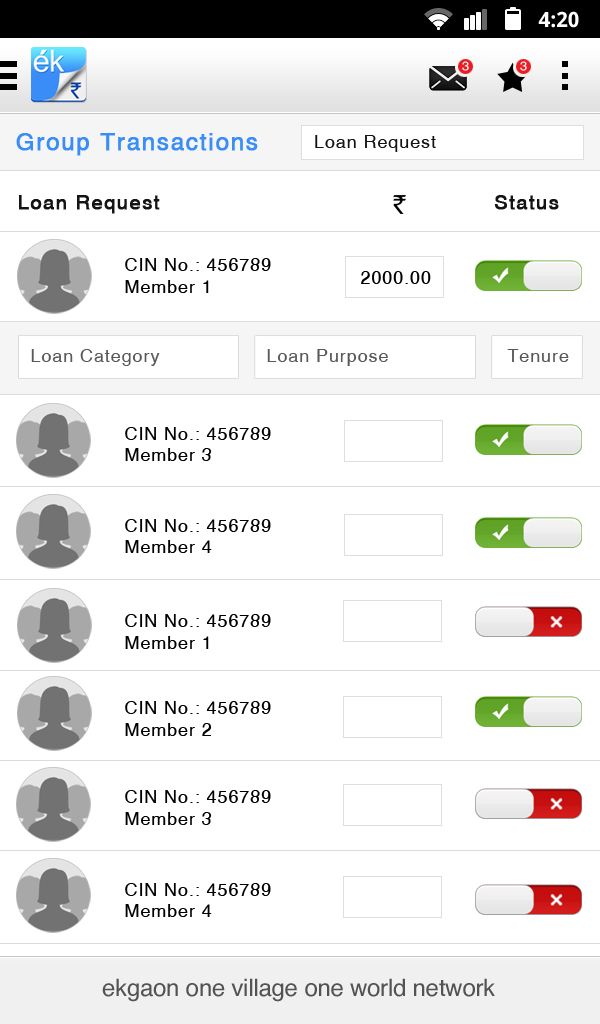The width and height of the screenshot is (600, 1024).
Task: Disable the green status switch for Member 2
Action: click(x=528, y=712)
